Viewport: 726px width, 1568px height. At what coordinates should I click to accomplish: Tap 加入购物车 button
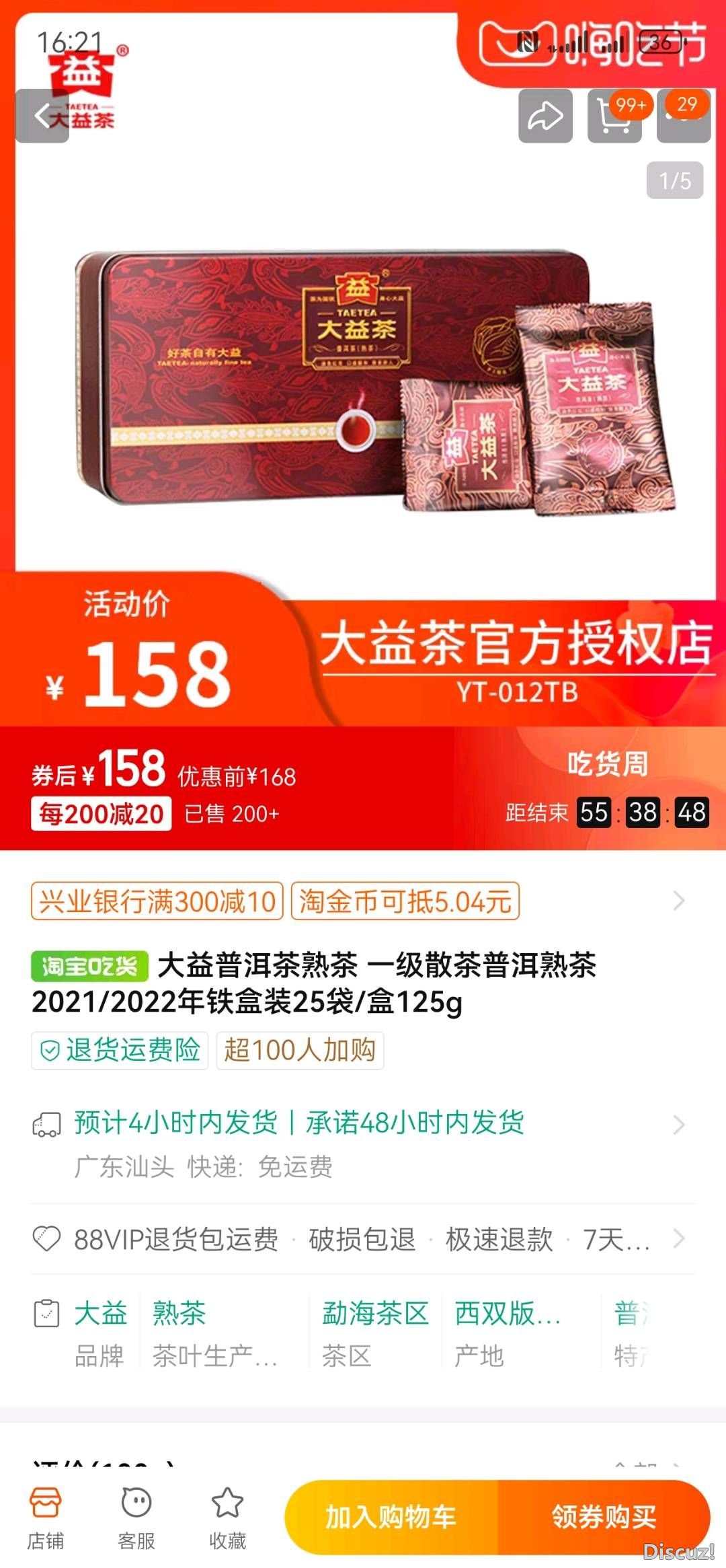pos(391,1517)
